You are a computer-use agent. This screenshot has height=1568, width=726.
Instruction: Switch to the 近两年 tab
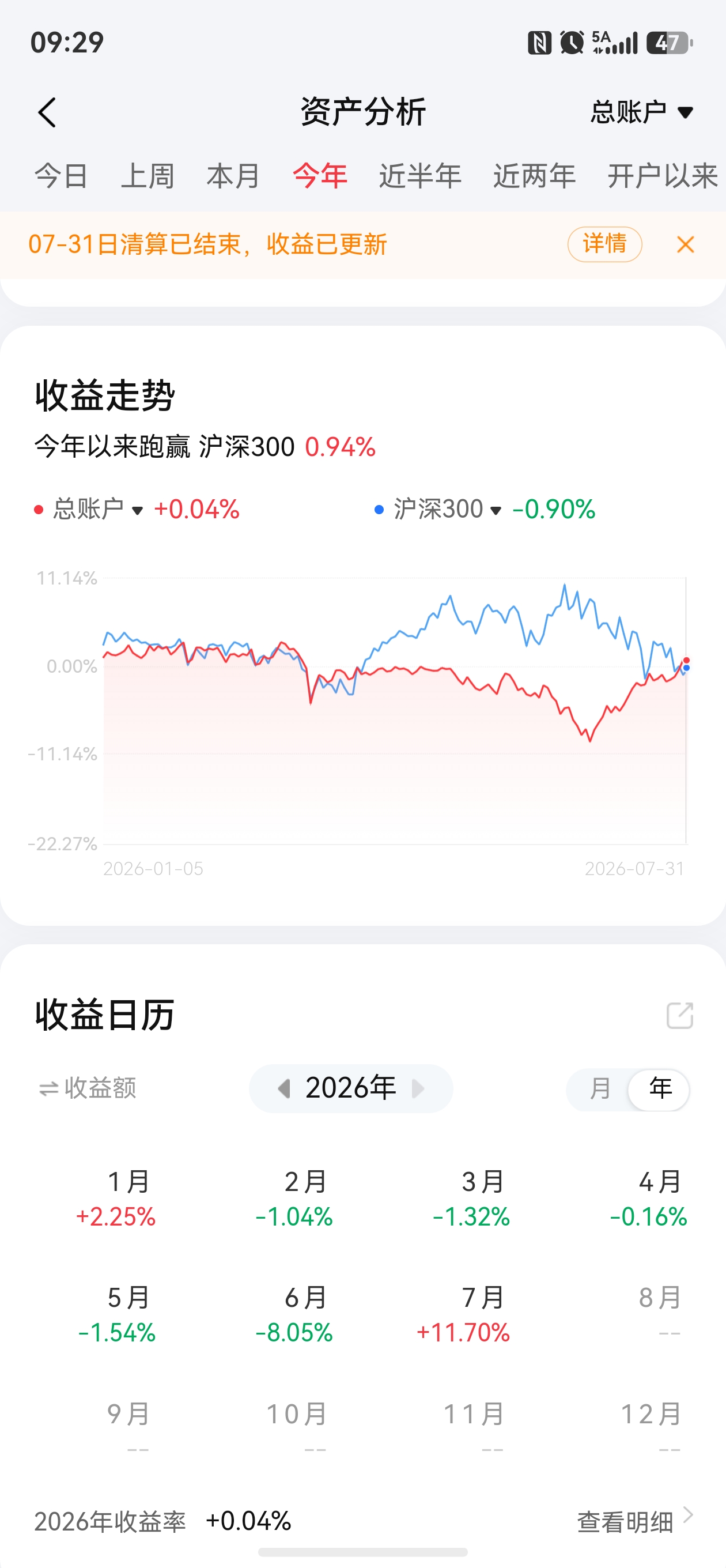pyautogui.click(x=534, y=176)
